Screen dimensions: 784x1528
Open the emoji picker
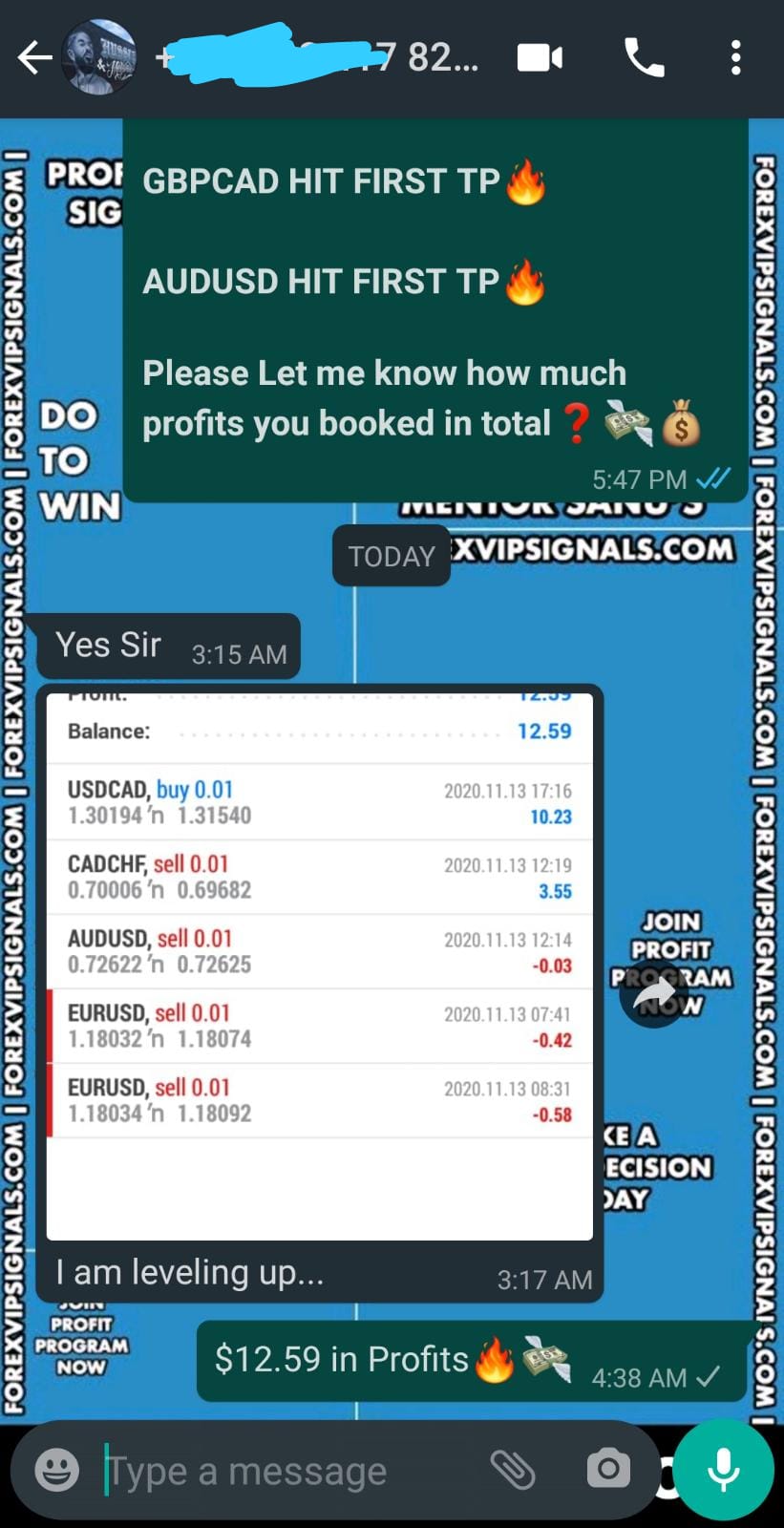pos(57,1471)
